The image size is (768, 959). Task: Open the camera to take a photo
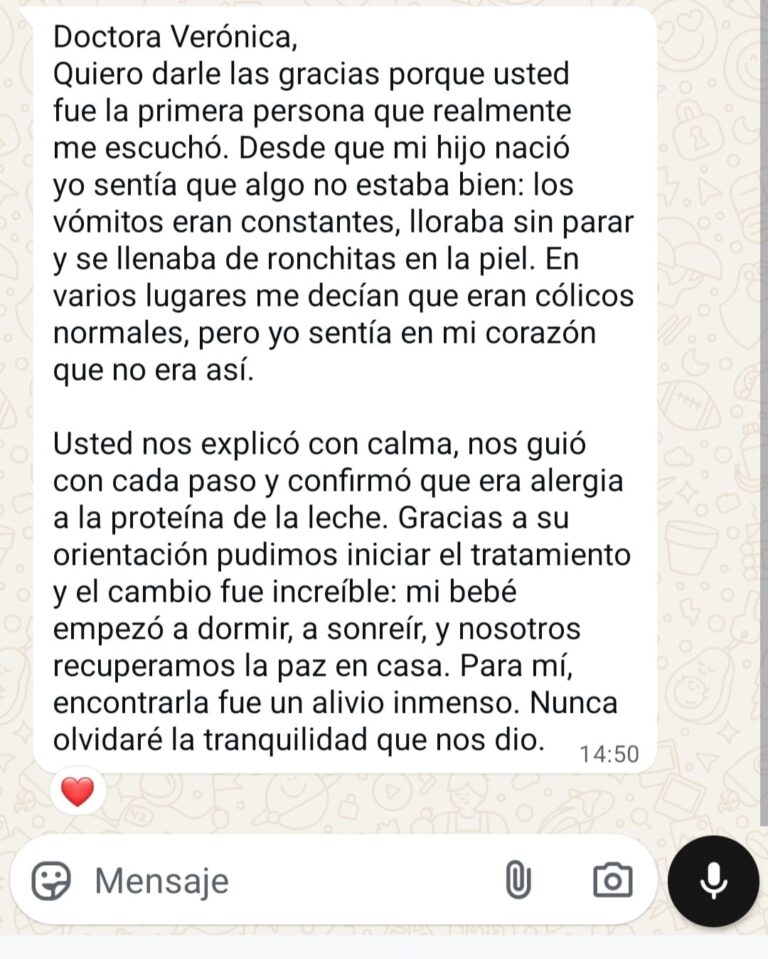pos(612,881)
